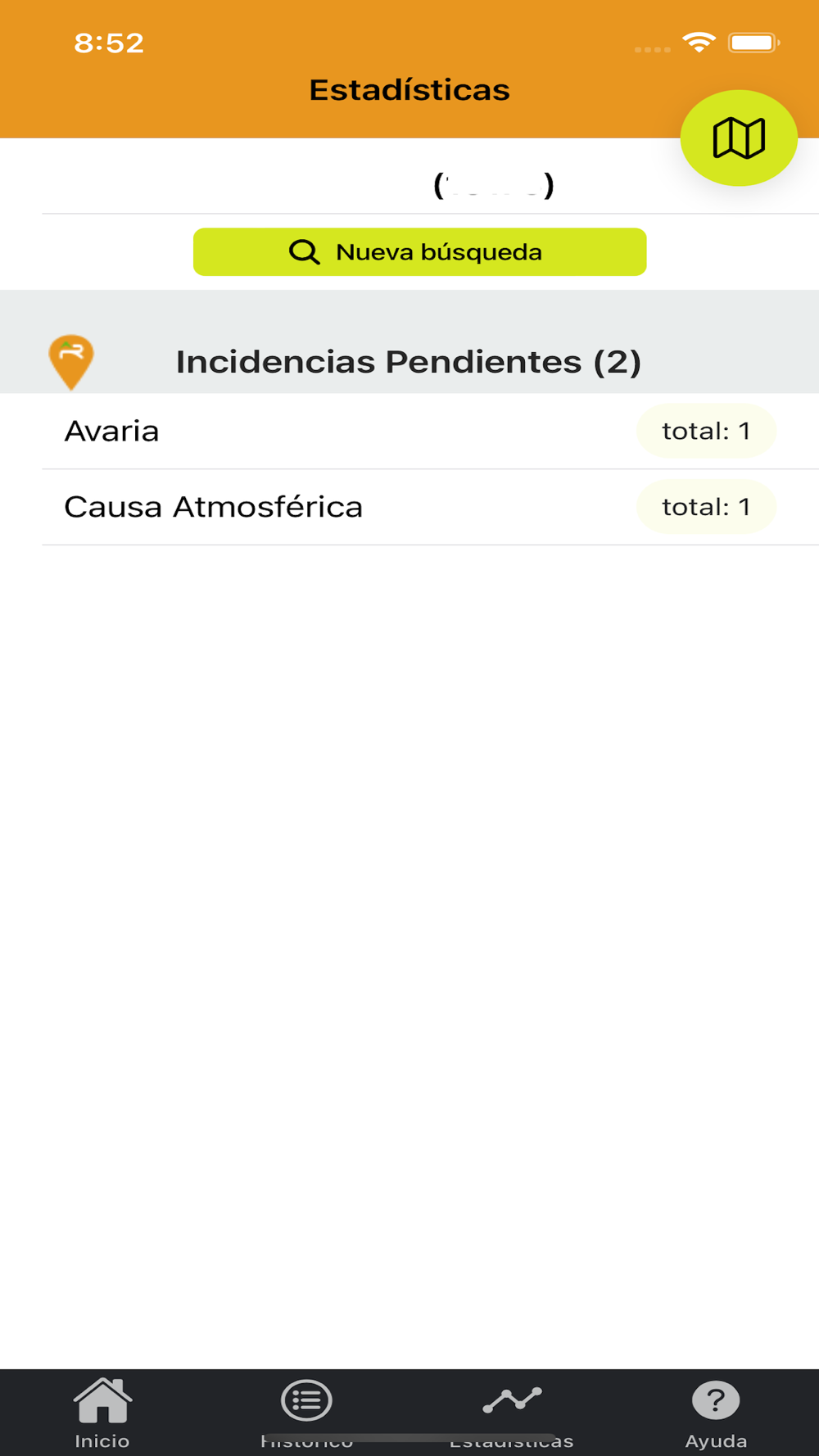Go to the Inicio tab

click(102, 1412)
